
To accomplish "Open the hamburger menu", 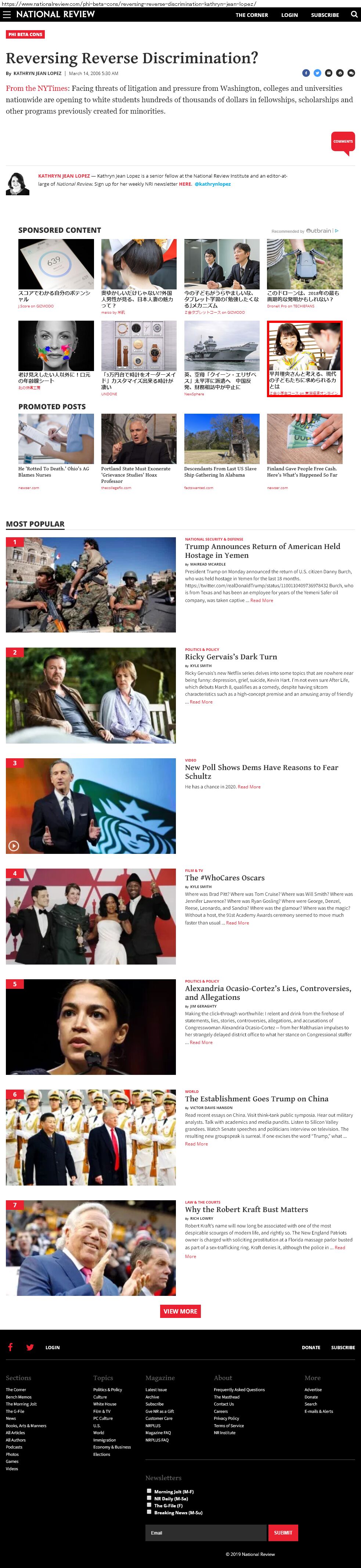I will coord(7,15).
